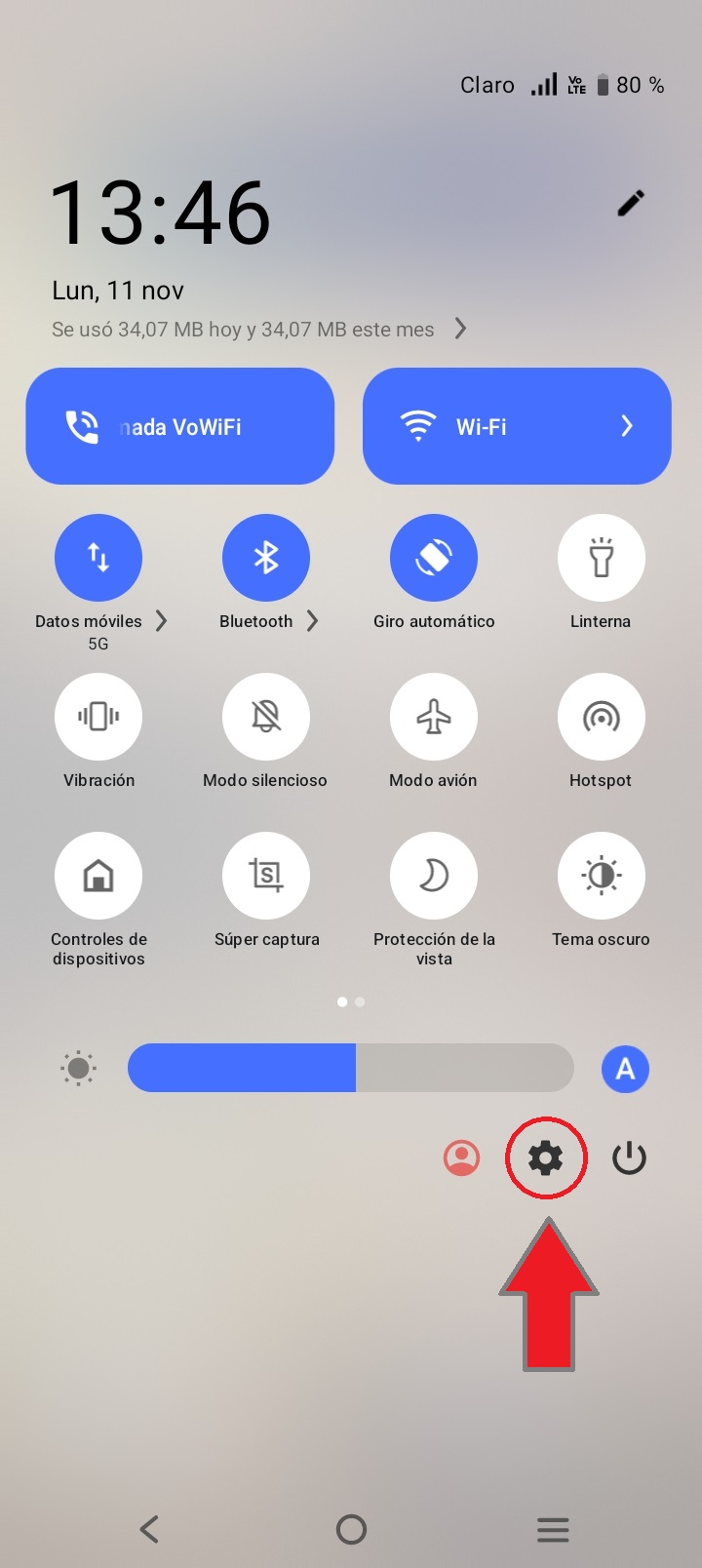The image size is (702, 1568).
Task: Open data usage details chevron
Action: [460, 329]
